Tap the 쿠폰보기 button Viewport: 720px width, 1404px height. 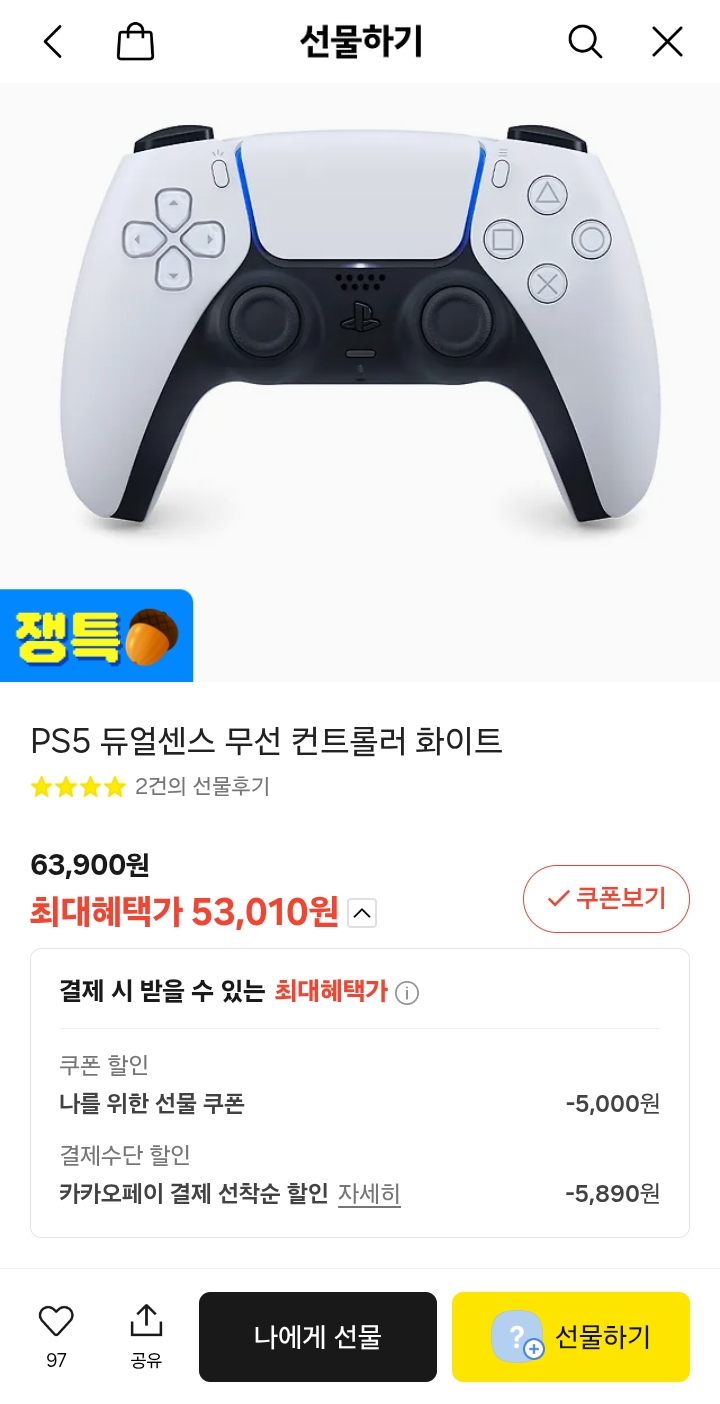pyautogui.click(x=606, y=898)
